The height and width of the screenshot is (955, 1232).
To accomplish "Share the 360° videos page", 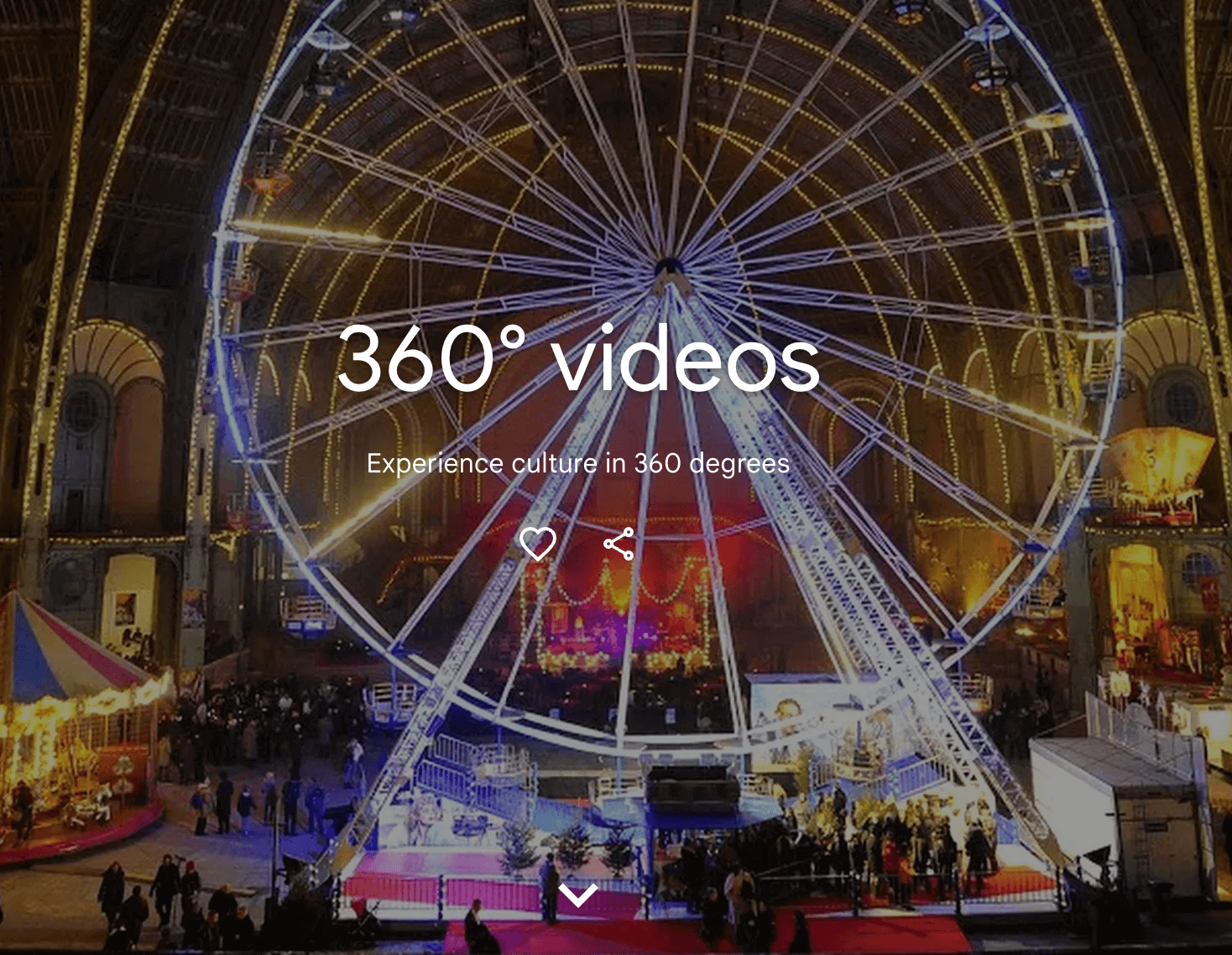I will point(619,545).
